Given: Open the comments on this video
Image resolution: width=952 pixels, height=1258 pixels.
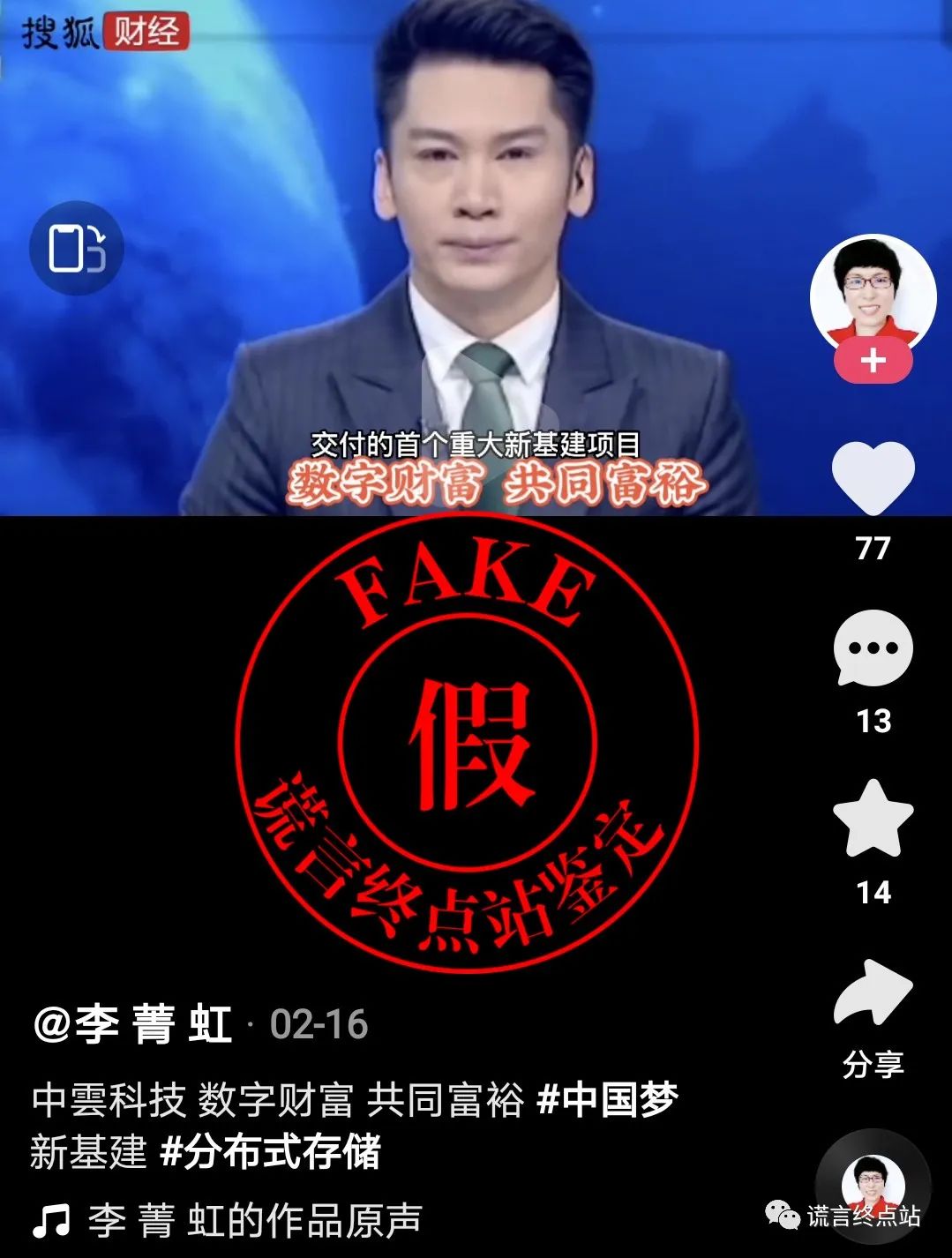Looking at the screenshot, I should click(x=873, y=648).
